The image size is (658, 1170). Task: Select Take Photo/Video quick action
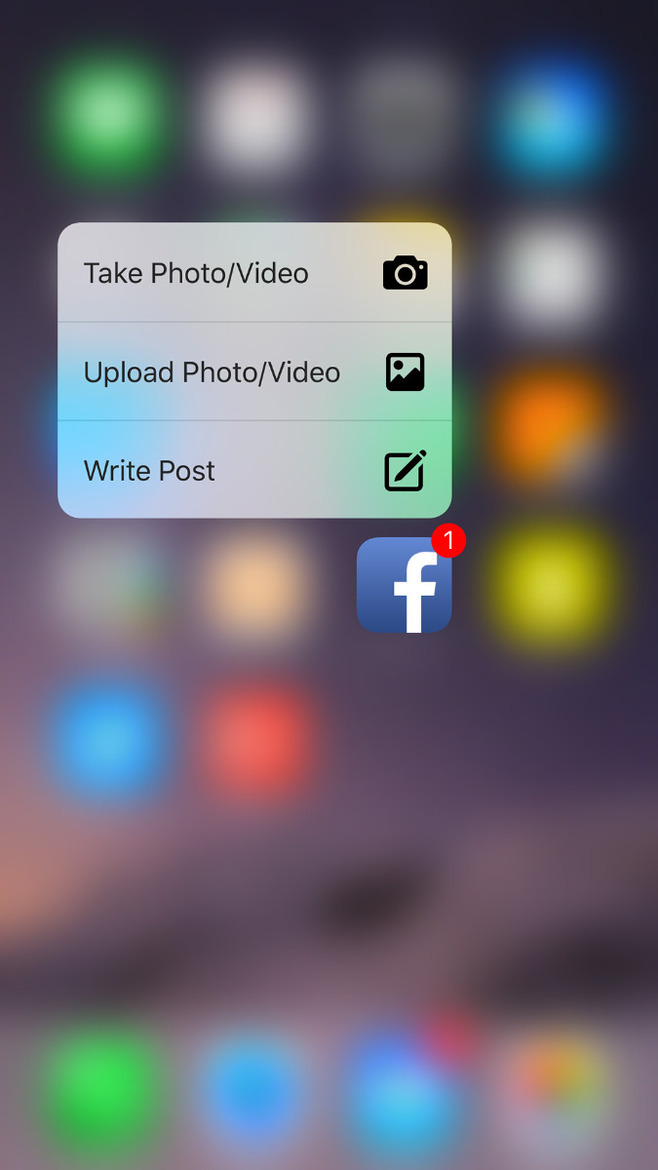pyautogui.click(x=254, y=273)
